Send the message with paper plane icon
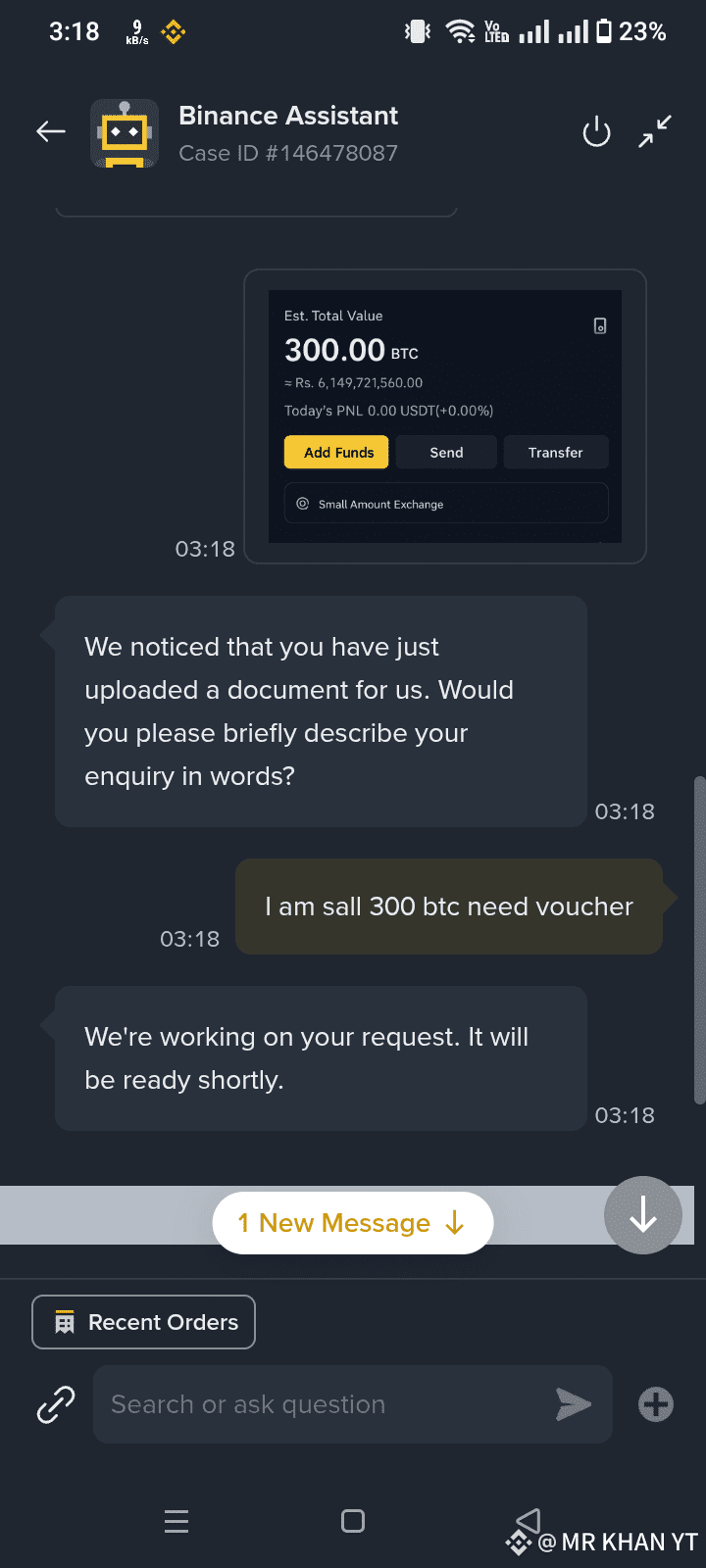Screen dimensions: 706x1568 pos(574,1404)
